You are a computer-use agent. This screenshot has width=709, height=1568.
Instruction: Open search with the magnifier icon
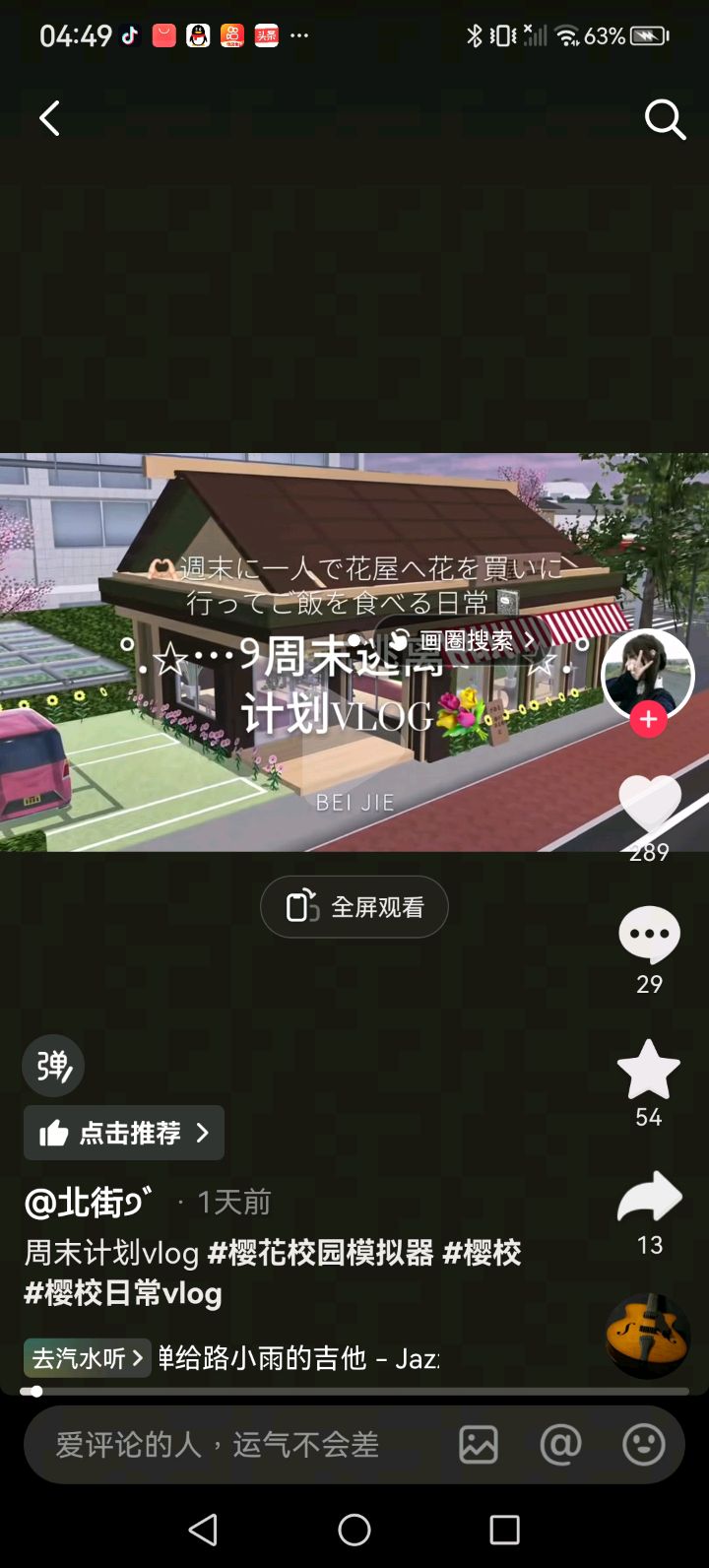[x=665, y=120]
